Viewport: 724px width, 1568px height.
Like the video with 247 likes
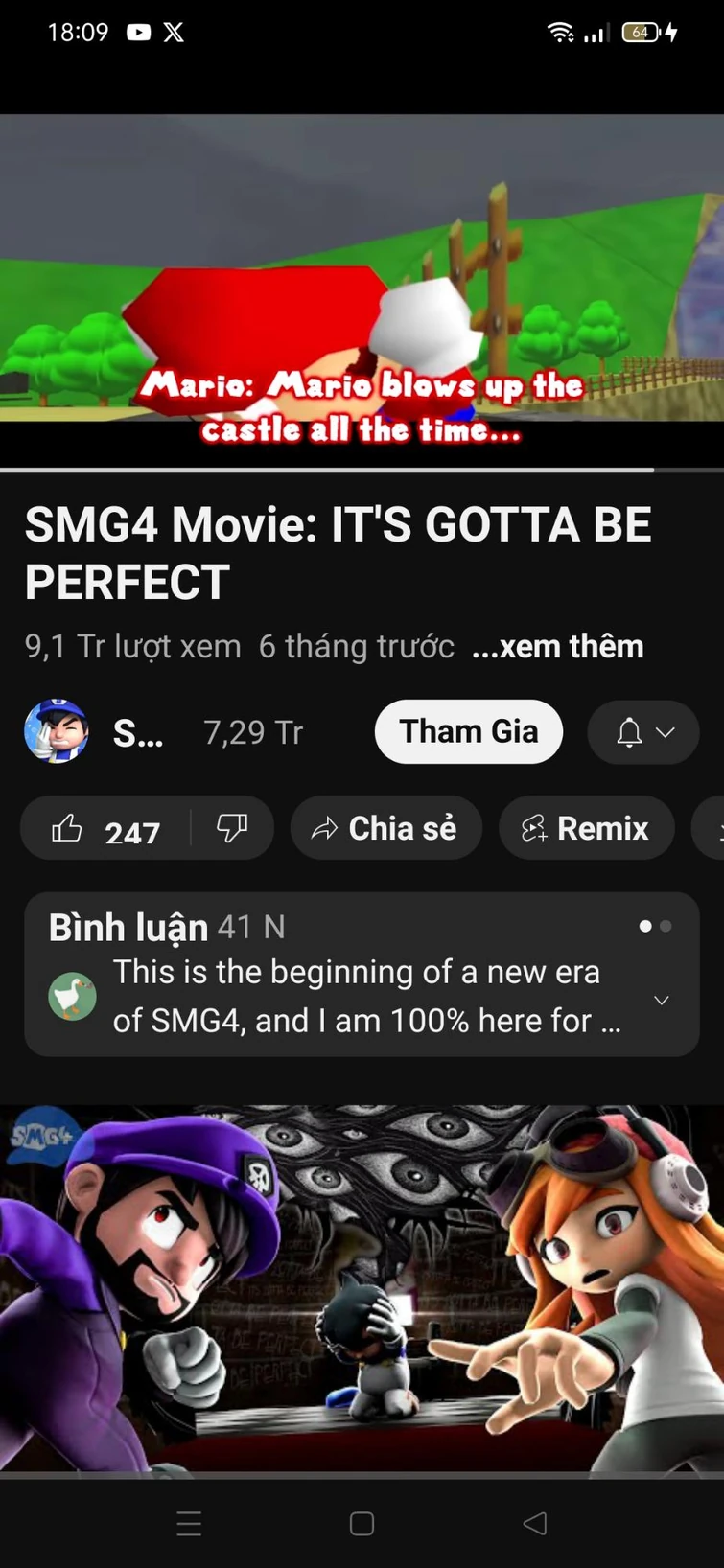tap(105, 829)
